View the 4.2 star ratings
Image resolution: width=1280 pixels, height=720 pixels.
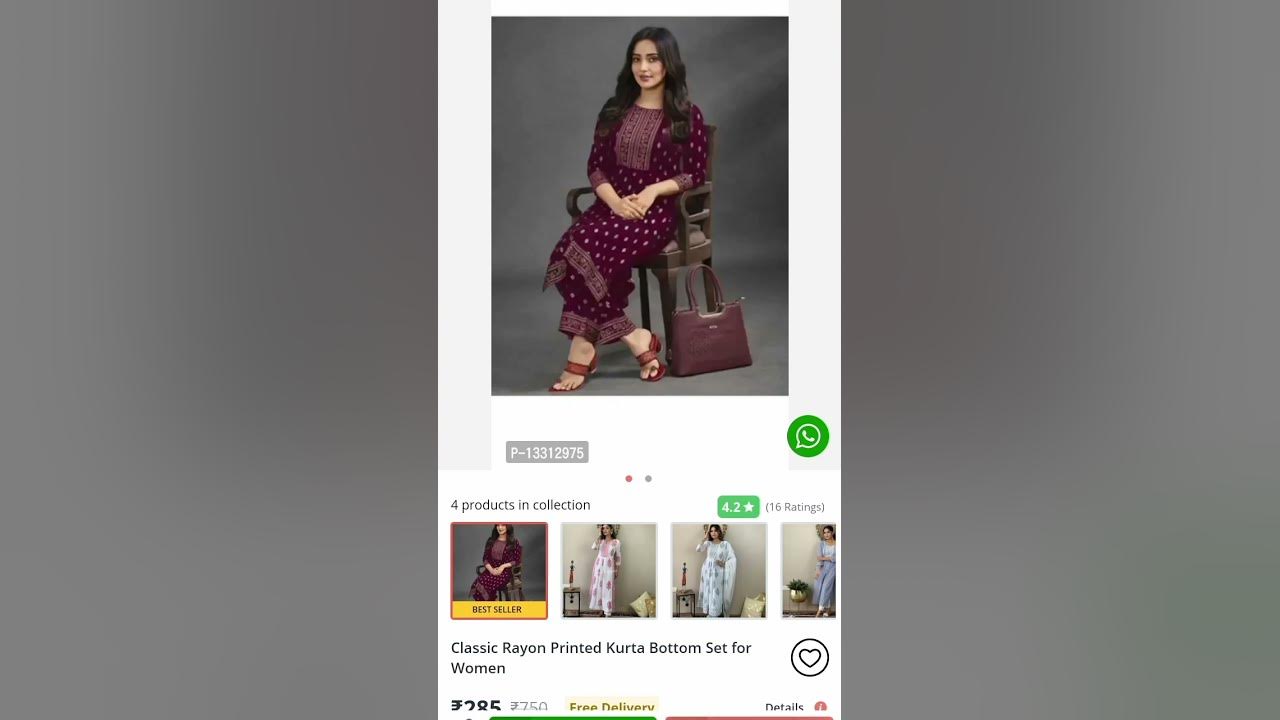[738, 507]
